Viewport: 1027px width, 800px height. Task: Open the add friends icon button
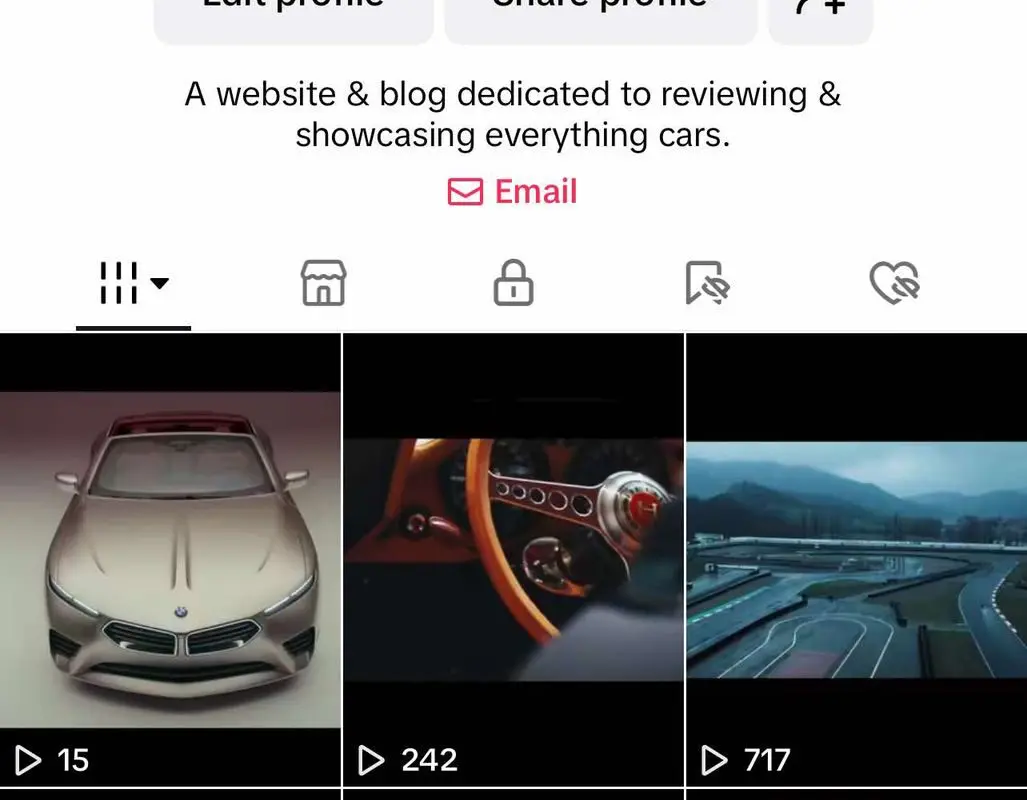(820, 15)
